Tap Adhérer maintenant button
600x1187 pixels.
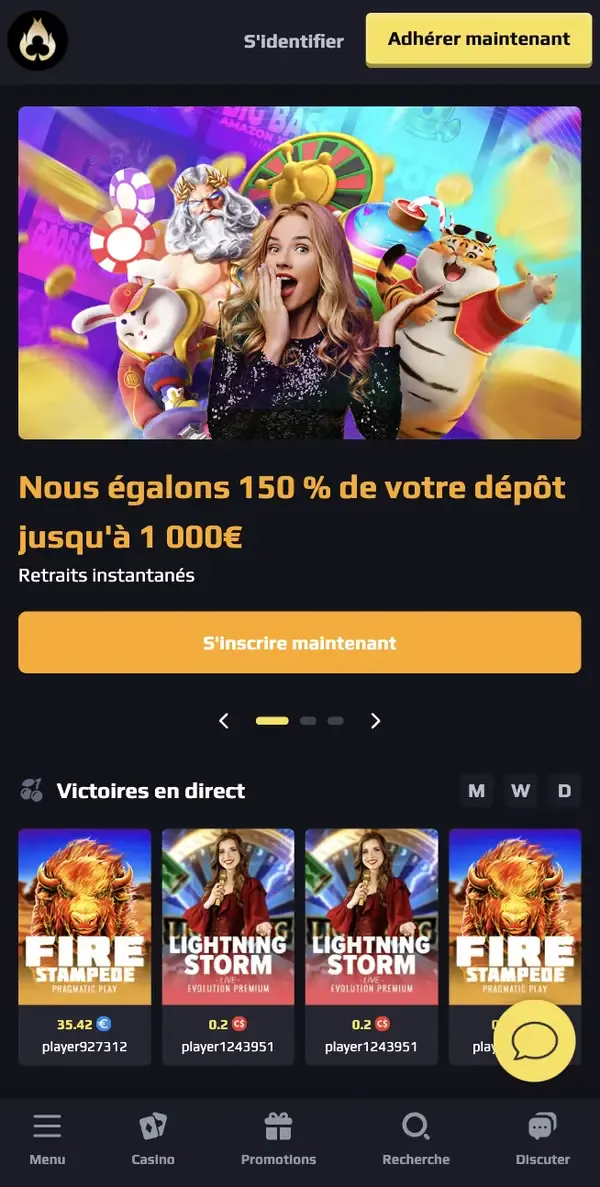(479, 39)
